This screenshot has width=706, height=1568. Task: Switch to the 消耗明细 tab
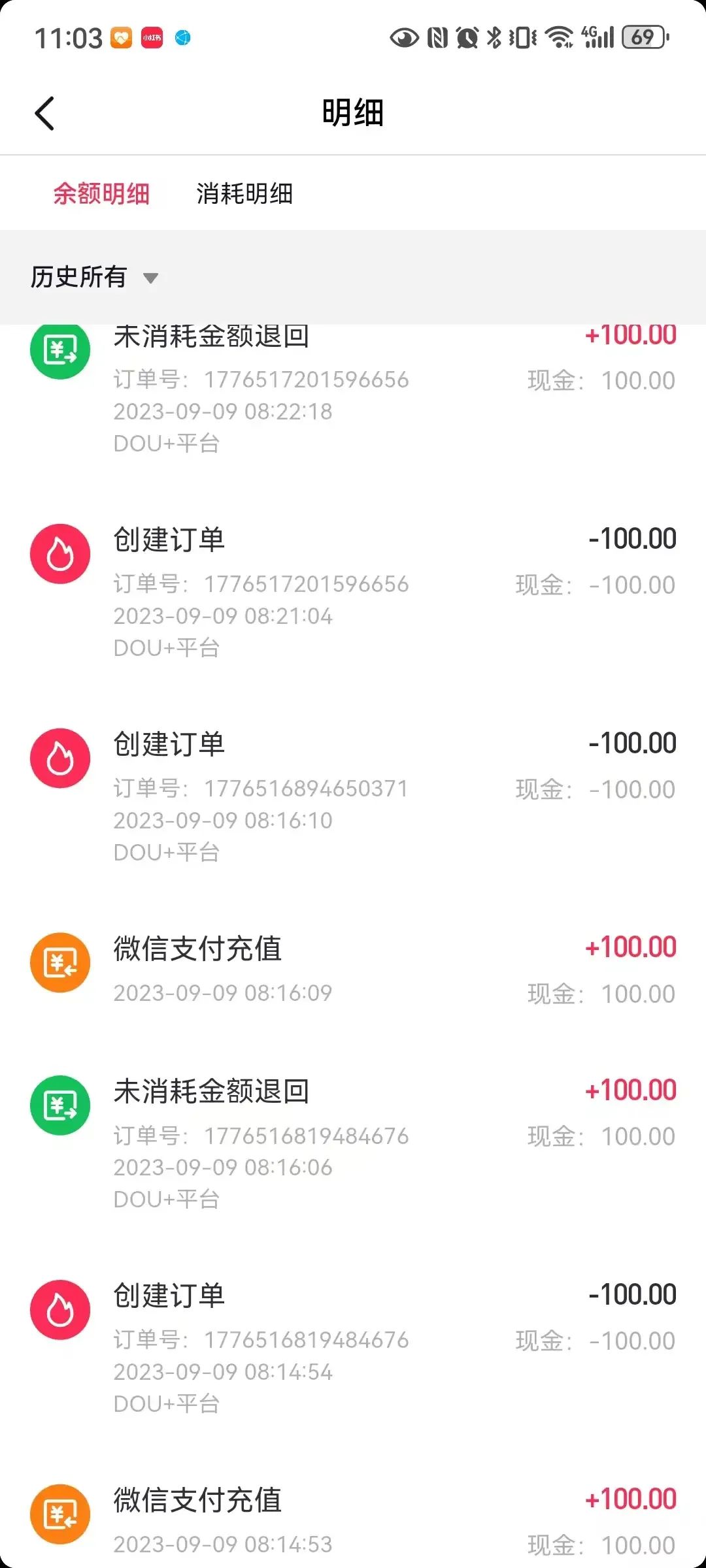[x=244, y=194]
